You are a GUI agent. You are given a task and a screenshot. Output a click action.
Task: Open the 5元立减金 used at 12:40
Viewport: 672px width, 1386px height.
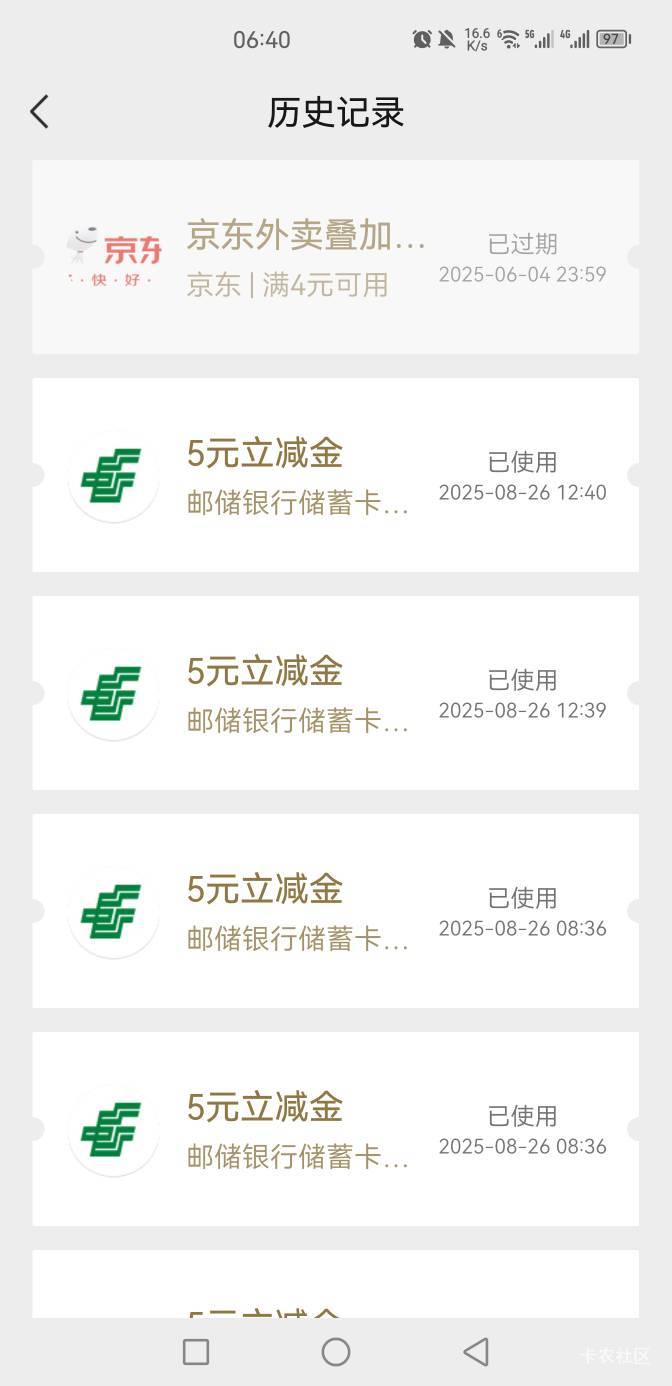point(336,475)
